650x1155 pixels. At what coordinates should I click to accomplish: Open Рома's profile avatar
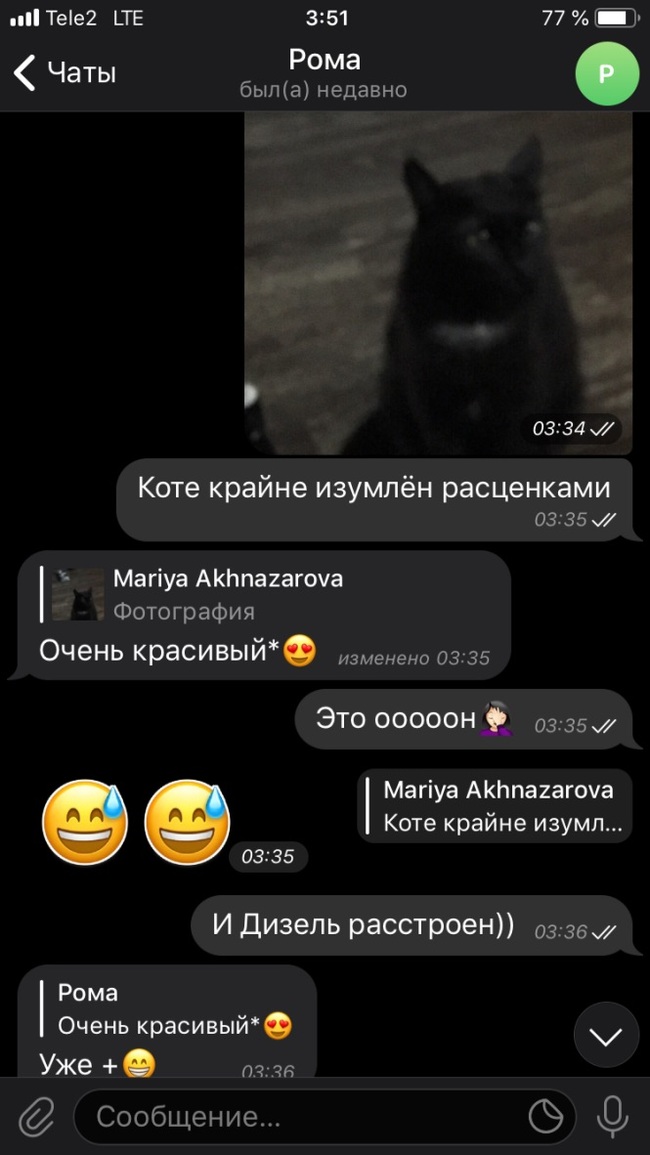click(607, 73)
